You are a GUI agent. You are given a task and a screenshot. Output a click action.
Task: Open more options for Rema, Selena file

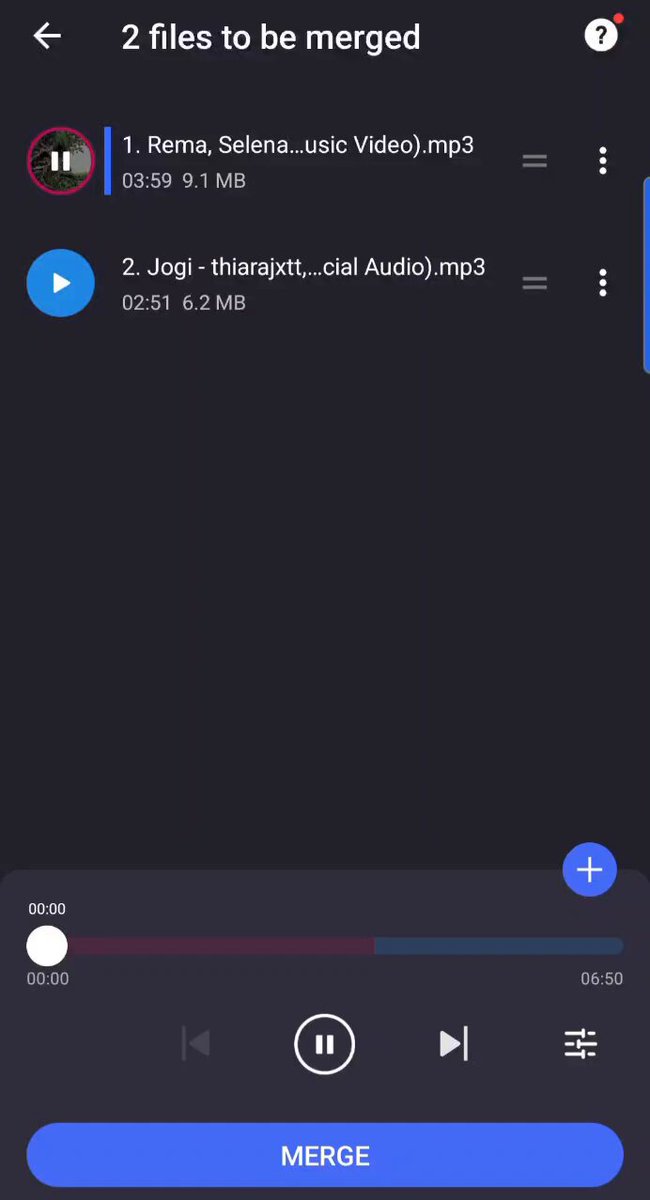coord(602,161)
